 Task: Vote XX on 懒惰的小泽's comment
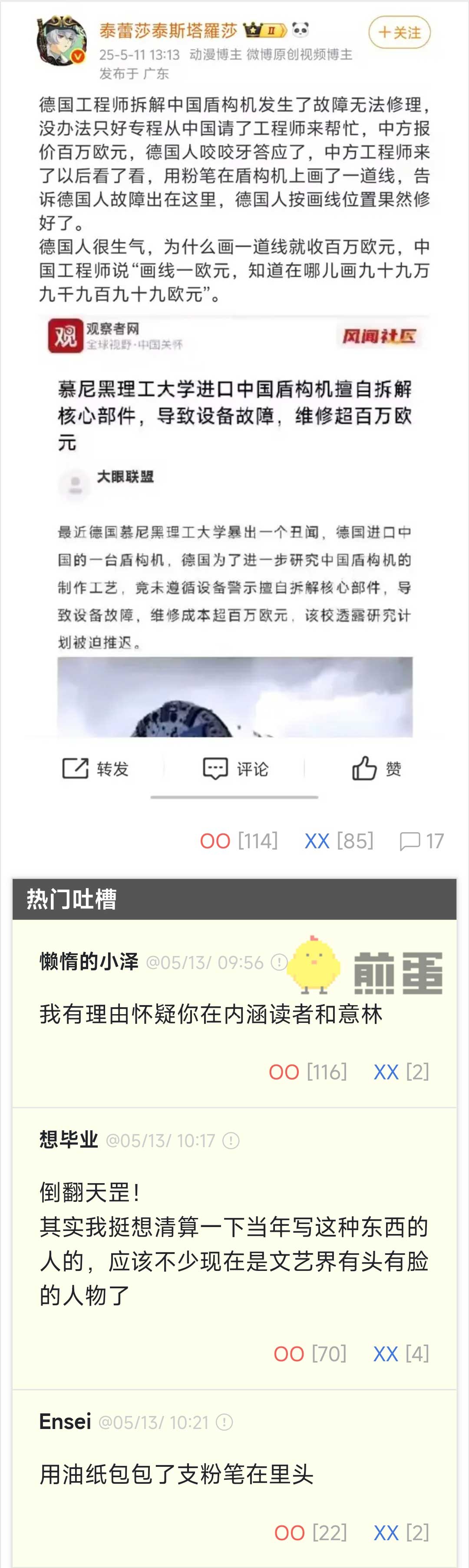(386, 1071)
